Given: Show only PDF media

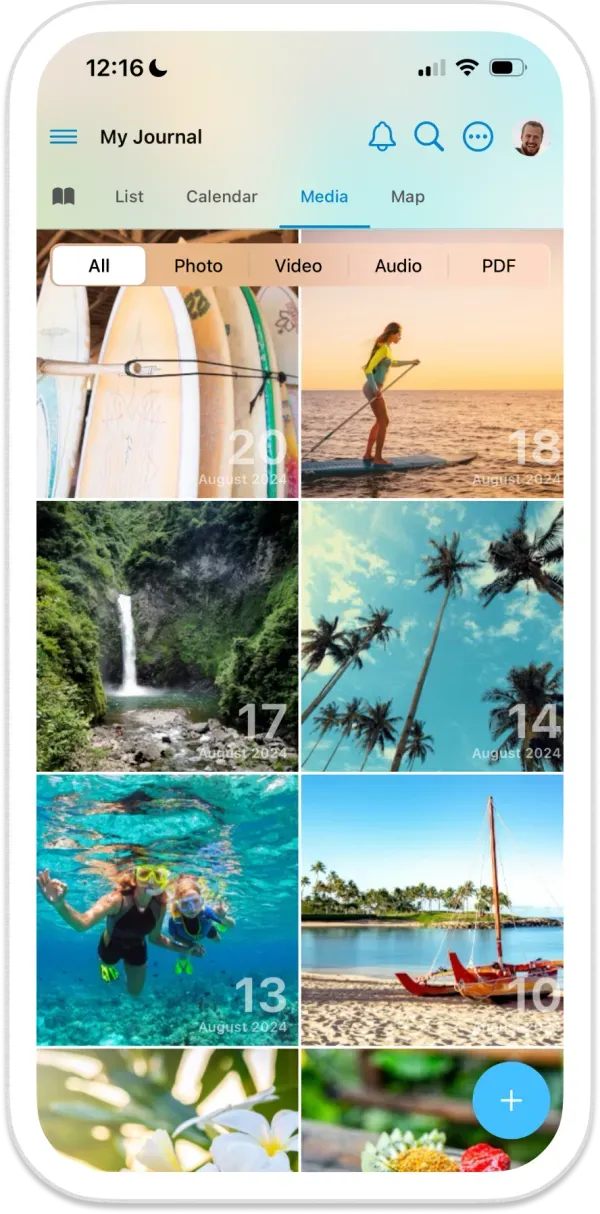Looking at the screenshot, I should pyautogui.click(x=499, y=266).
